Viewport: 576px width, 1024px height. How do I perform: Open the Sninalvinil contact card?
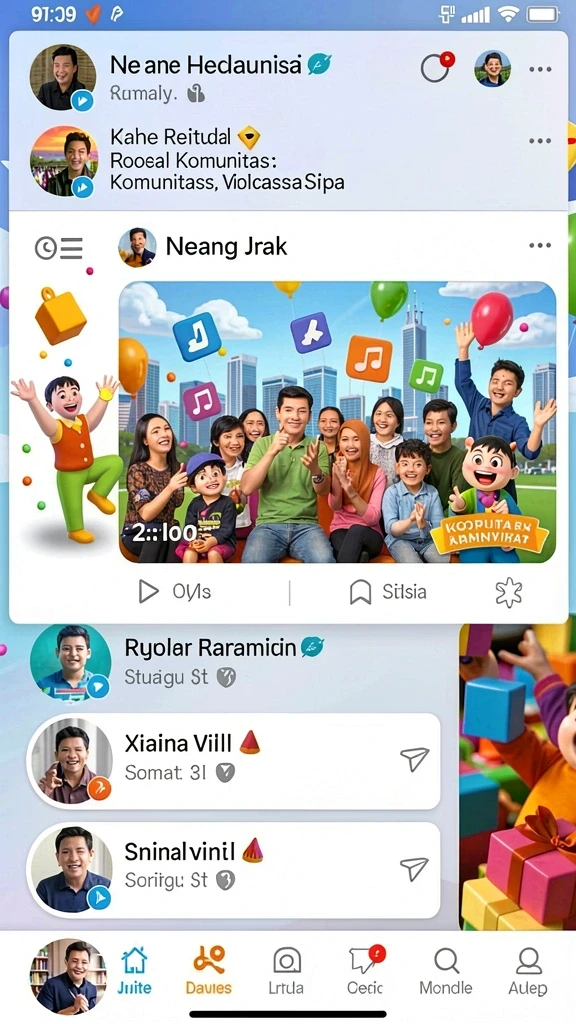(233, 869)
